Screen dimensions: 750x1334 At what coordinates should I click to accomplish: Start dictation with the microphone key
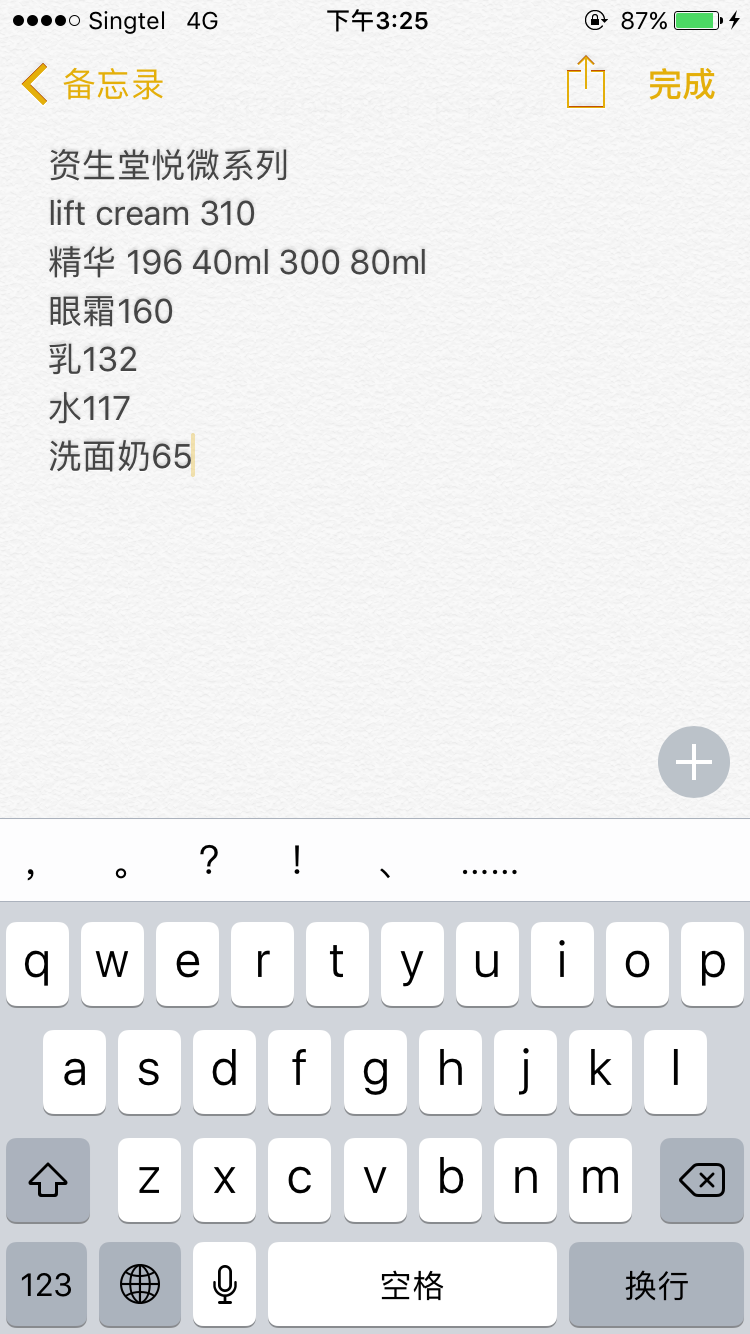pos(225,1285)
